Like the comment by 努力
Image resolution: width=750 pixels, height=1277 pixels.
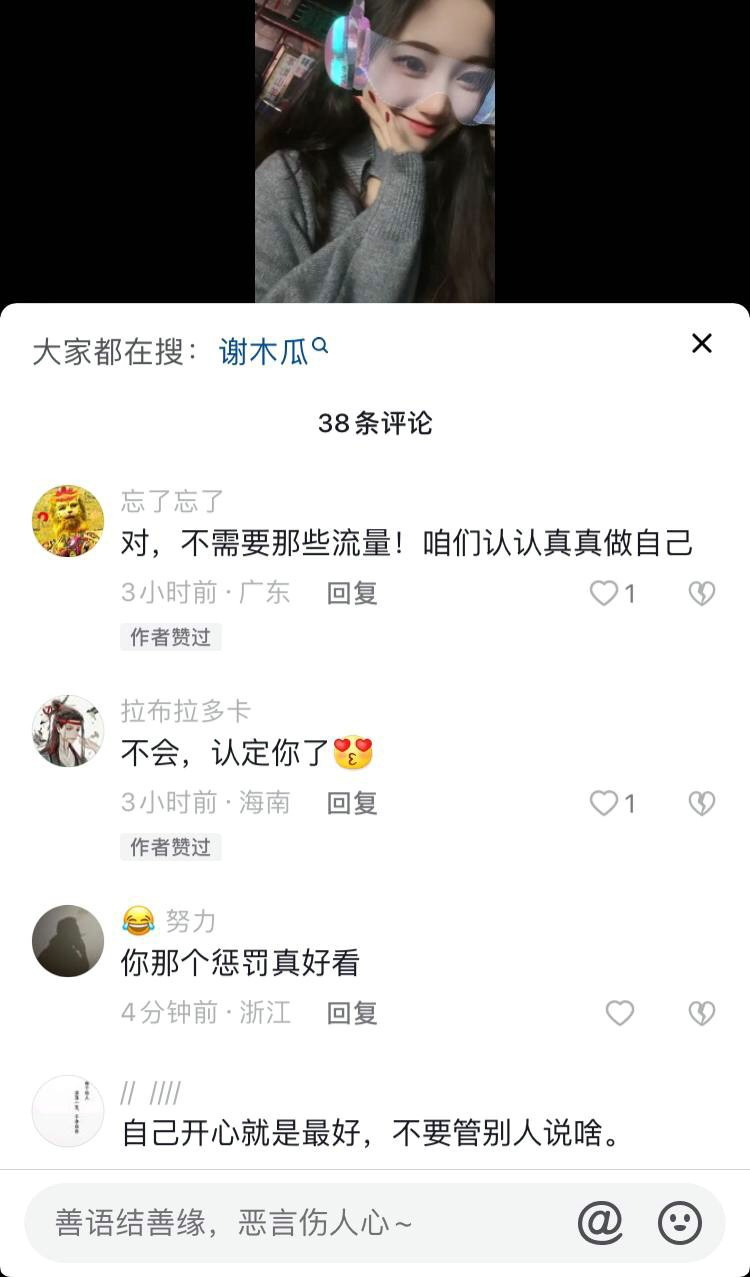pos(620,1014)
